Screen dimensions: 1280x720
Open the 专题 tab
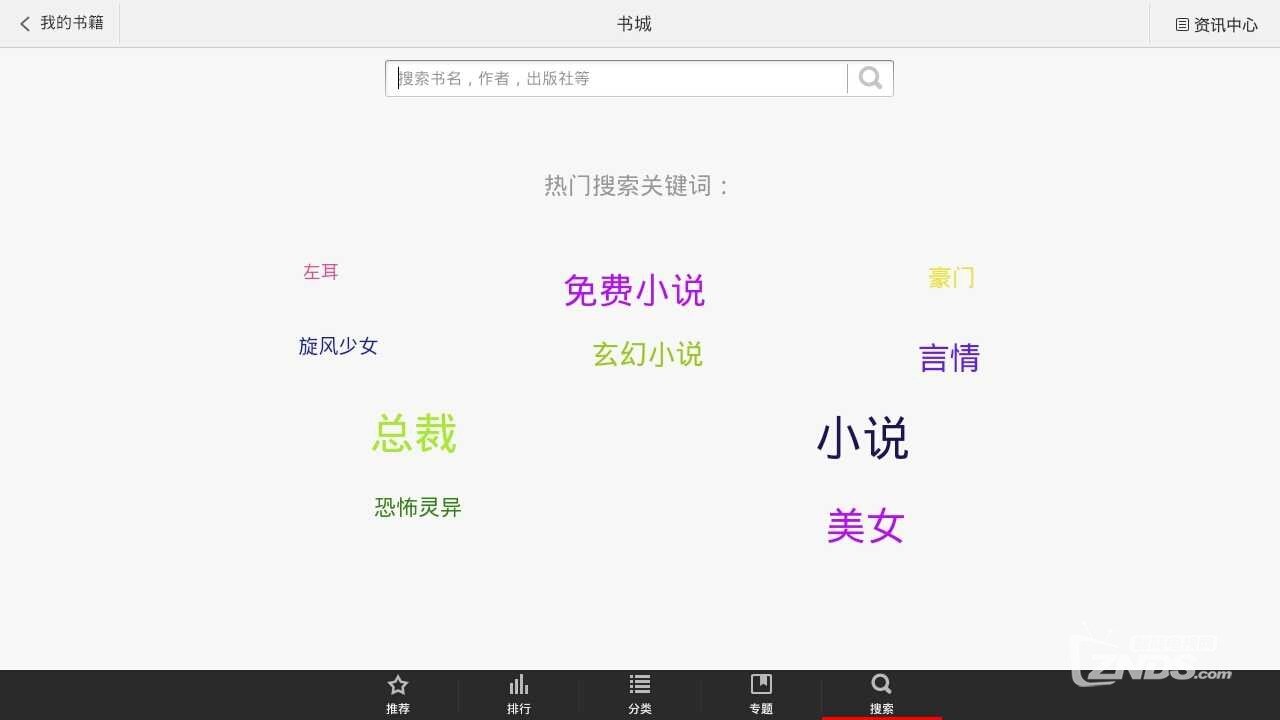pyautogui.click(x=761, y=695)
